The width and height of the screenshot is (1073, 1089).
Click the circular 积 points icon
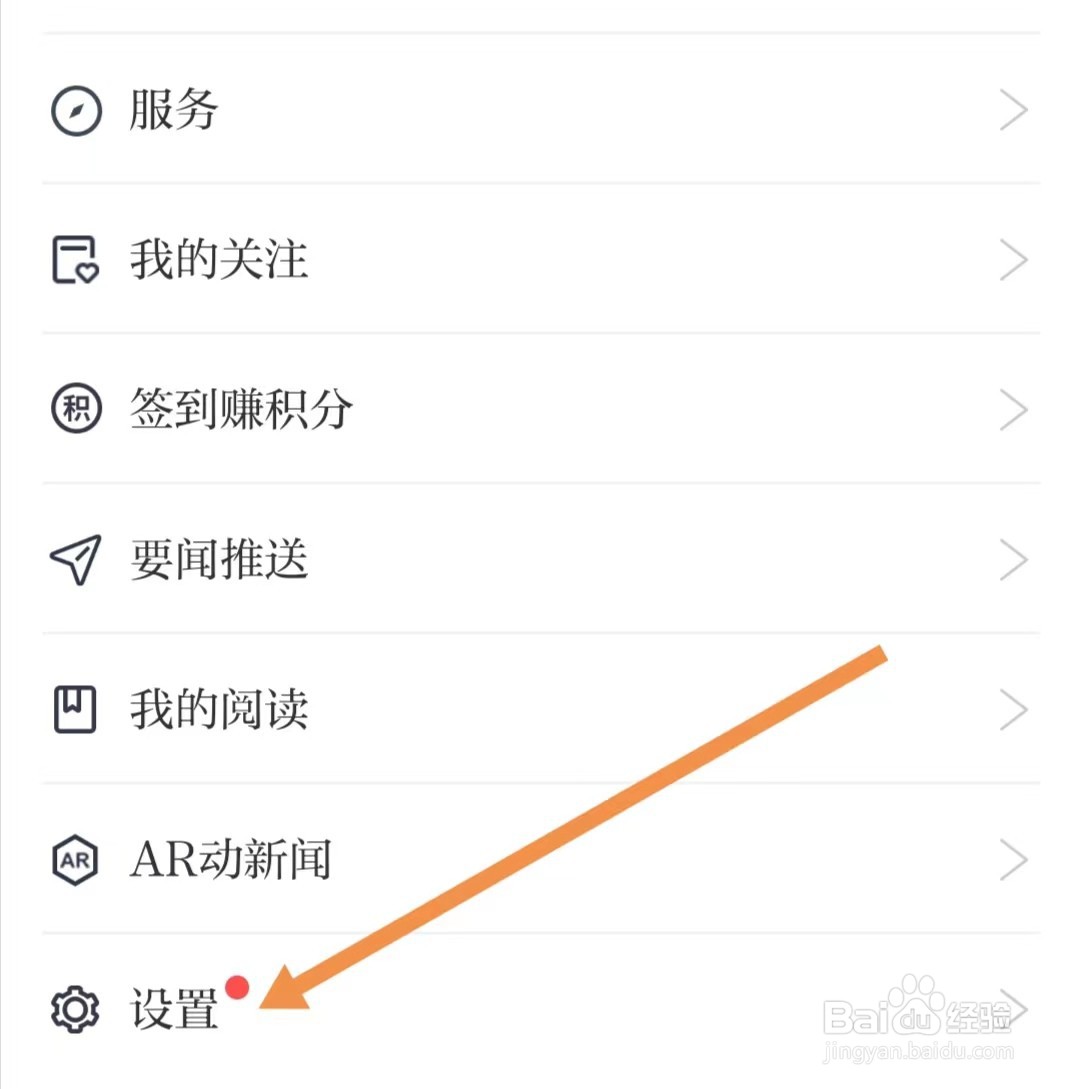(75, 408)
